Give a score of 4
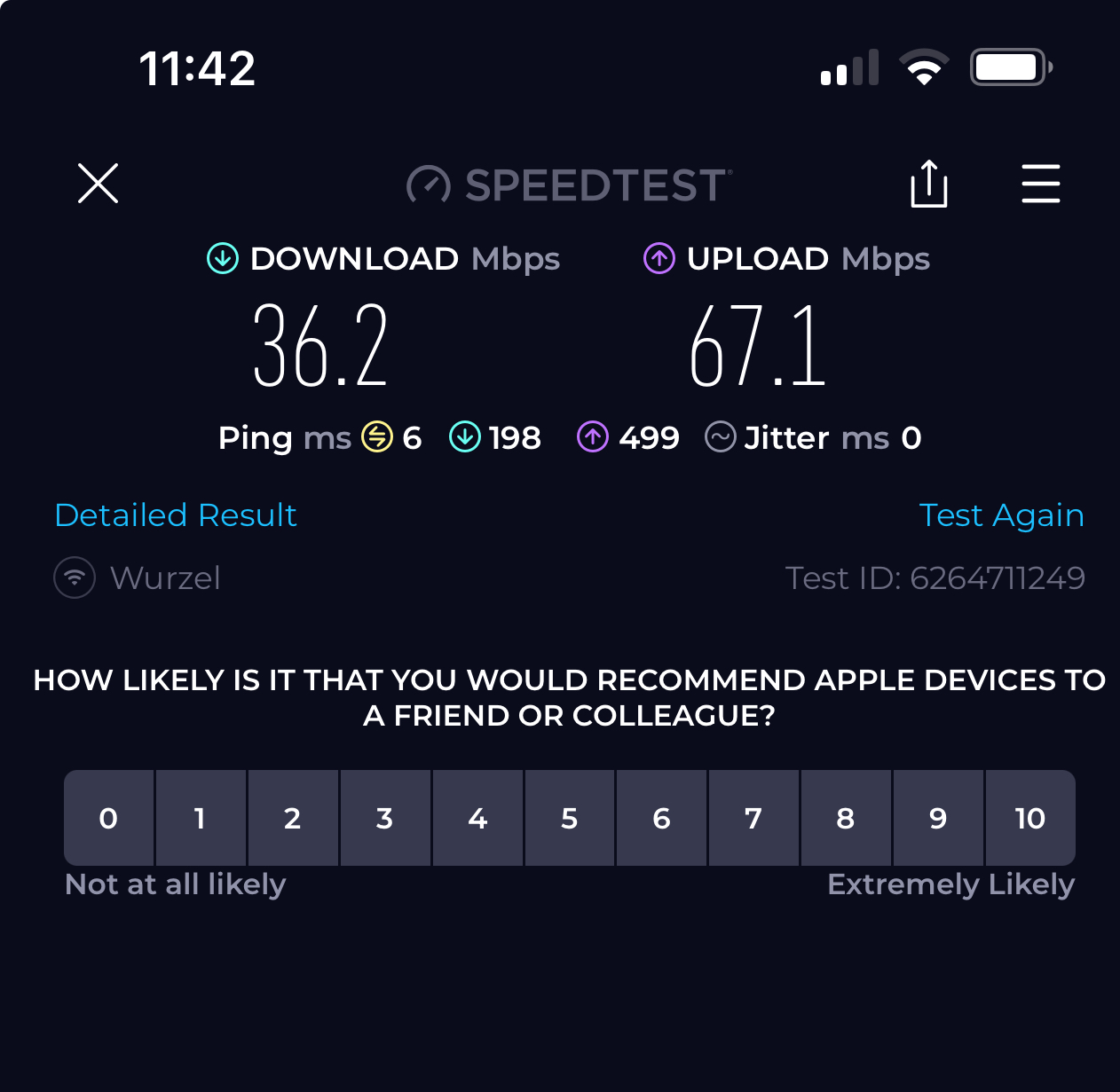Viewport: 1120px width, 1092px height. pyautogui.click(x=477, y=818)
